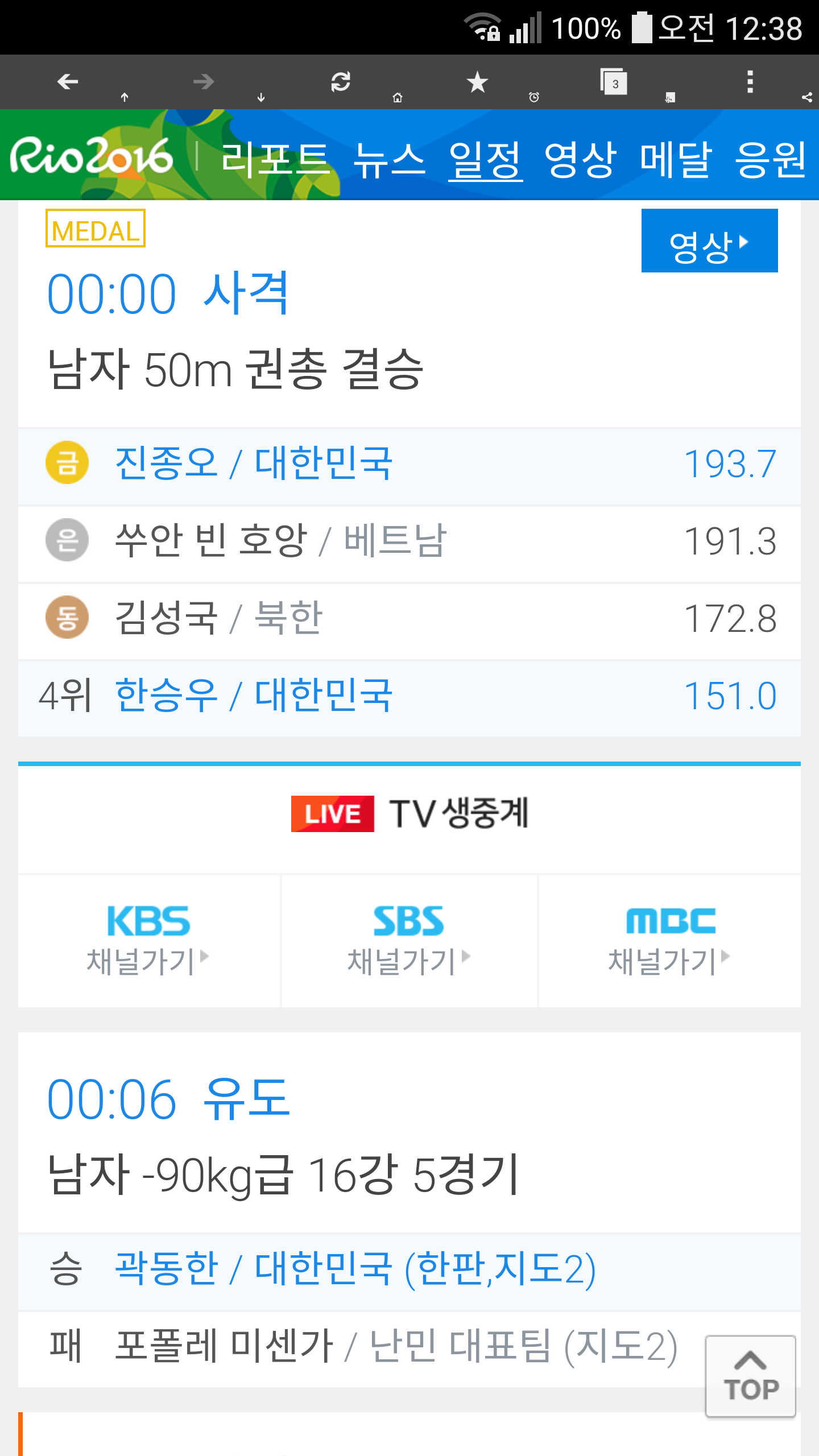Reload the current page
819x1456 pixels.
[x=341, y=82]
